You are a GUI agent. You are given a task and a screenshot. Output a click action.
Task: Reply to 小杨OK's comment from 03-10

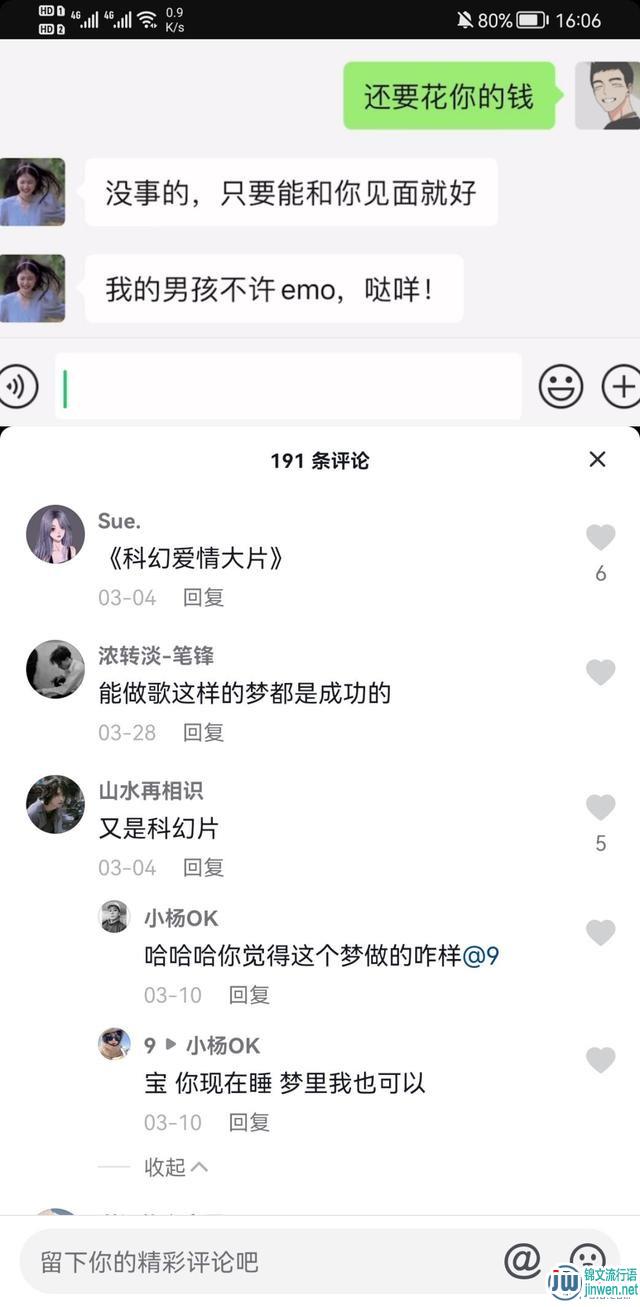pos(249,995)
